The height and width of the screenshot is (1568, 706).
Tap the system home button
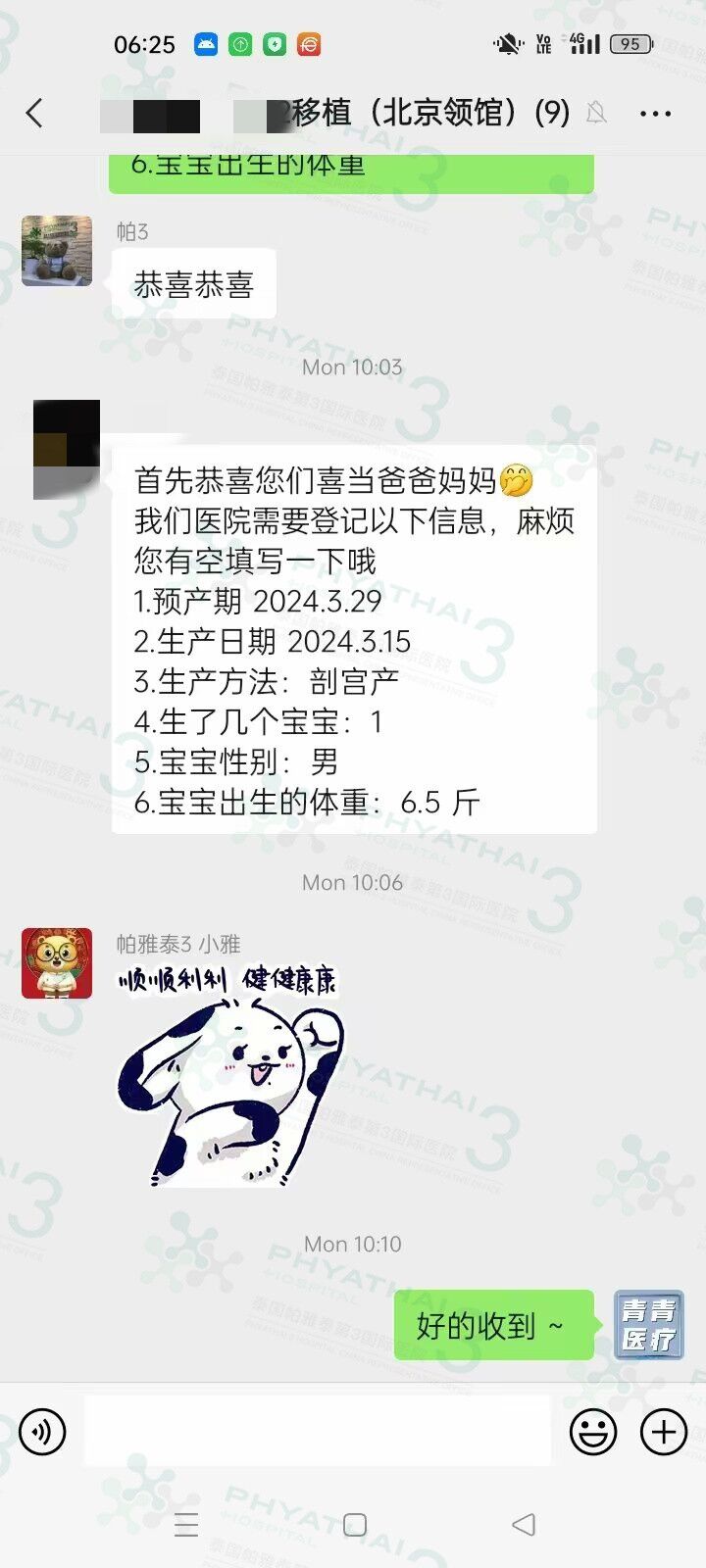355,1525
